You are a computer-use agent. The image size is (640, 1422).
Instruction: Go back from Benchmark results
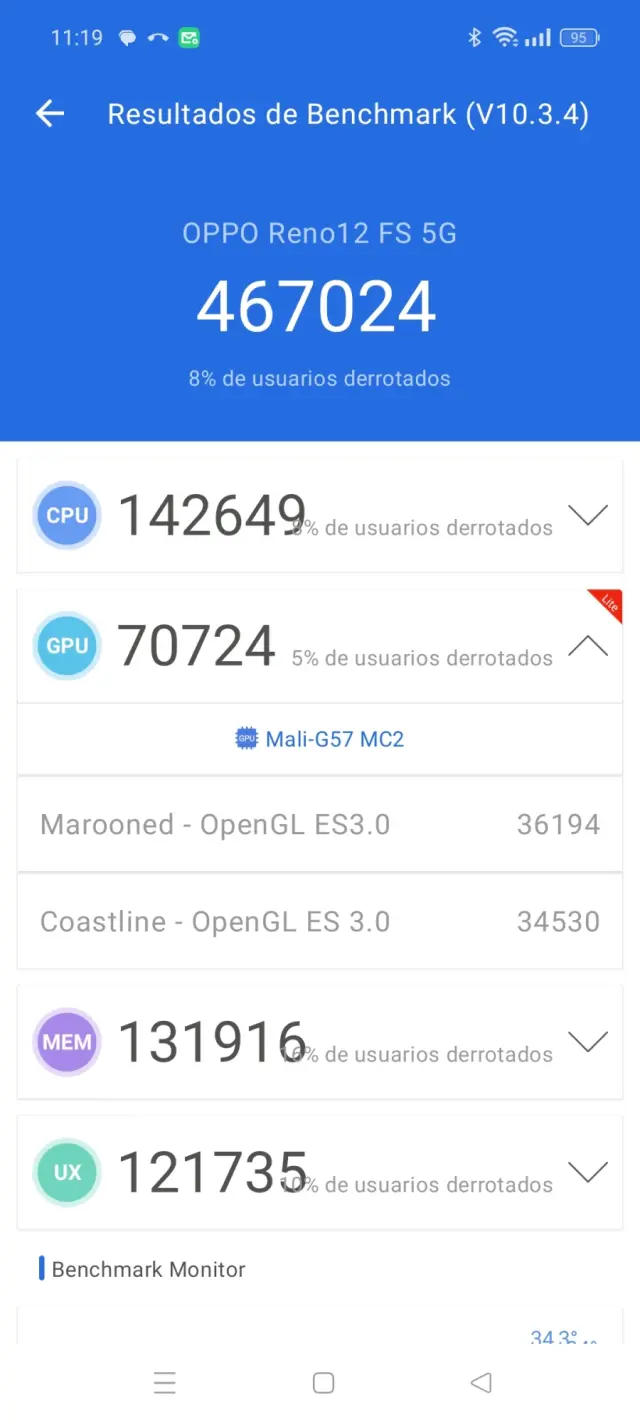(x=50, y=114)
